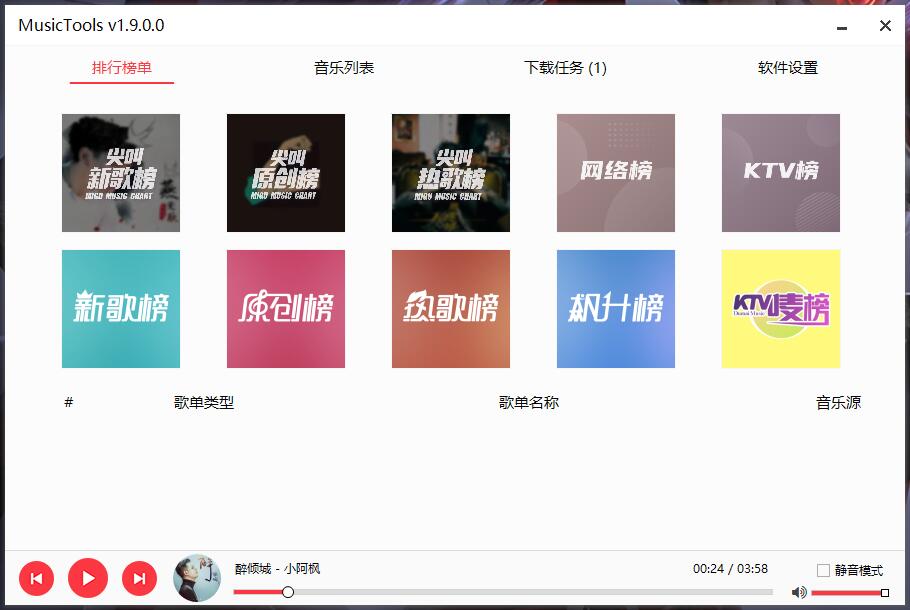This screenshot has height=610, width=910.
Task: Open the grey KTV榜 chart tile
Action: click(x=781, y=173)
